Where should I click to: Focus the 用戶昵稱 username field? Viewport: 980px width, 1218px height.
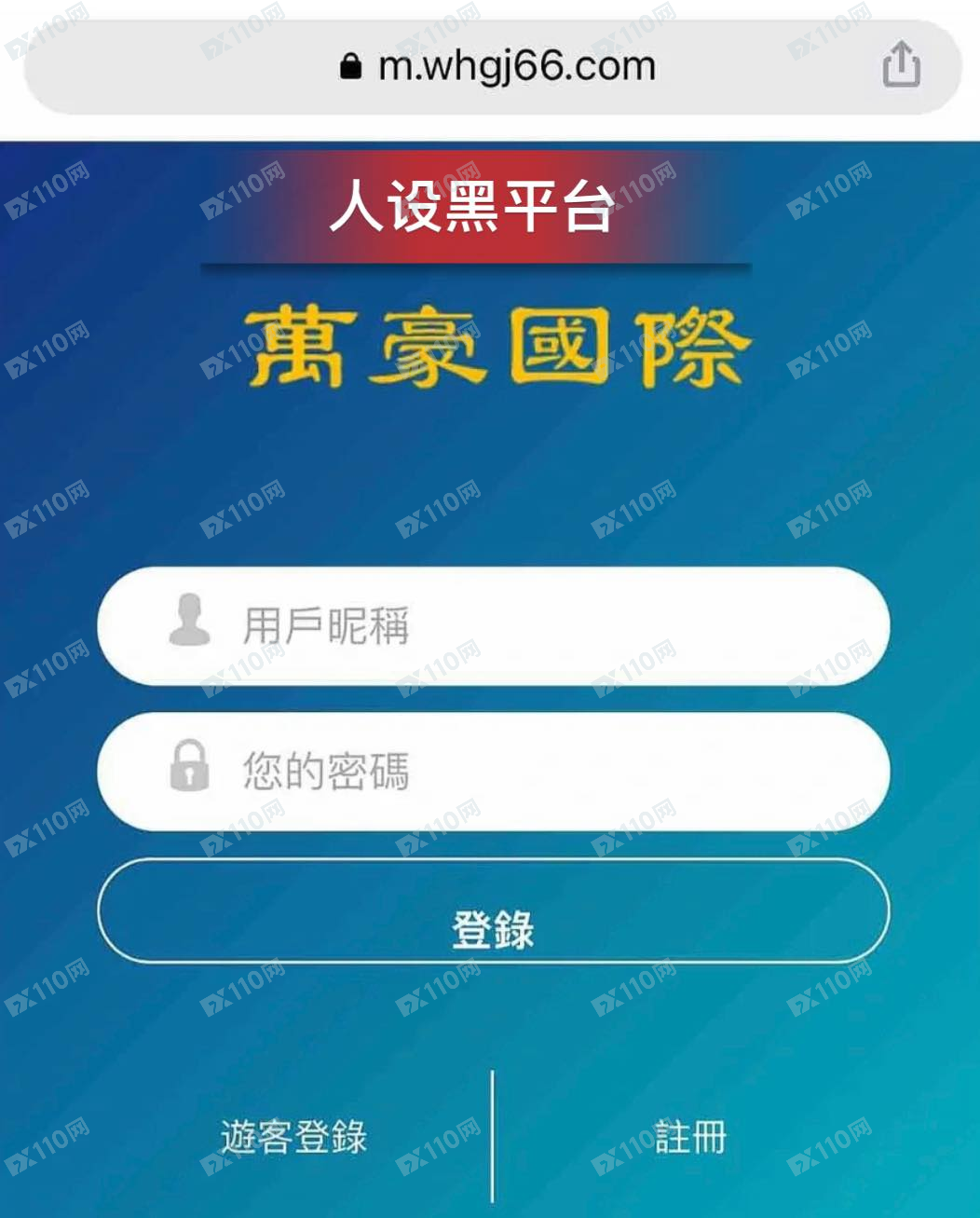tap(522, 625)
